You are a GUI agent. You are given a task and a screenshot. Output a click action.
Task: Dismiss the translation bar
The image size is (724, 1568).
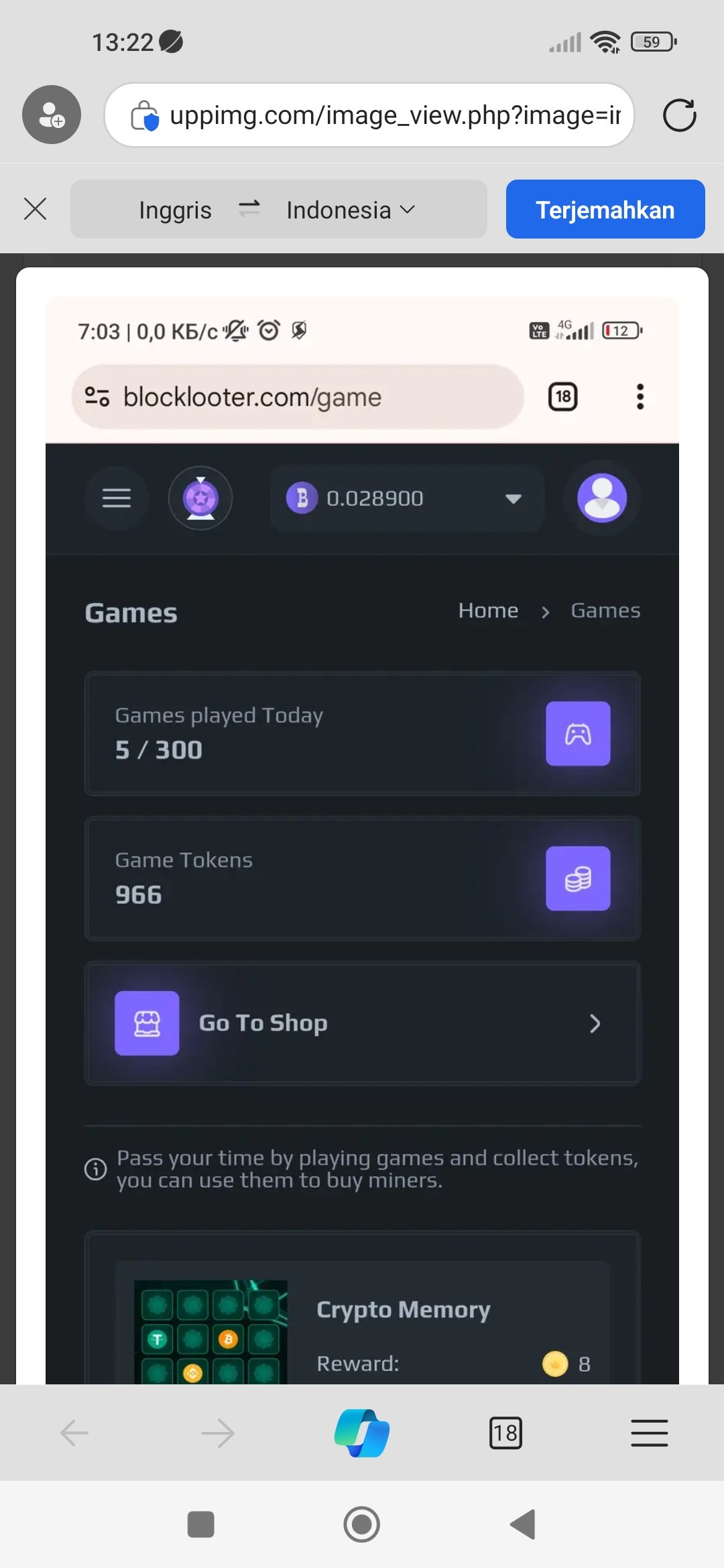[35, 209]
